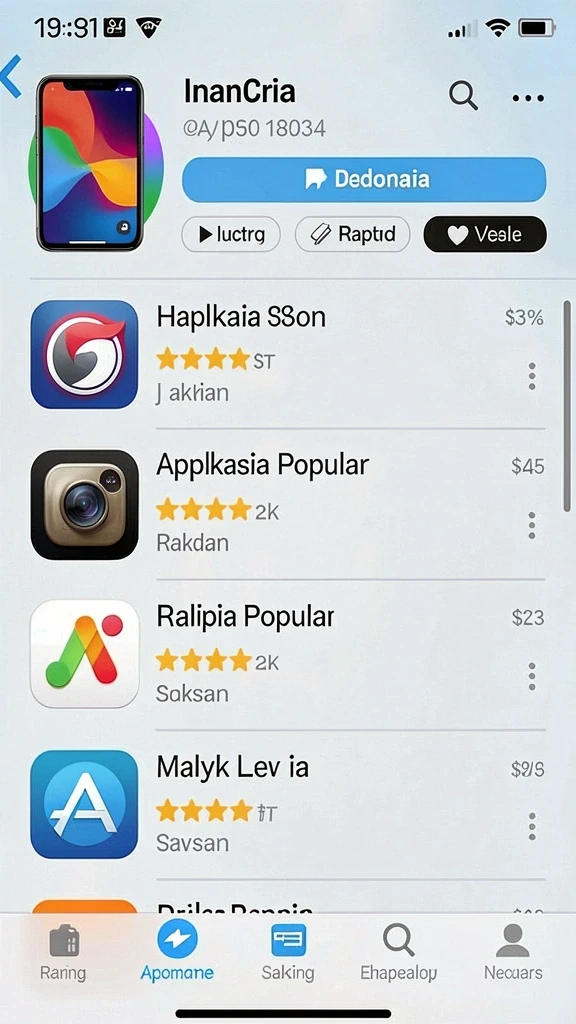Open more options for Applkasia Popular
Viewport: 576px width, 1024px height.
coord(532,526)
